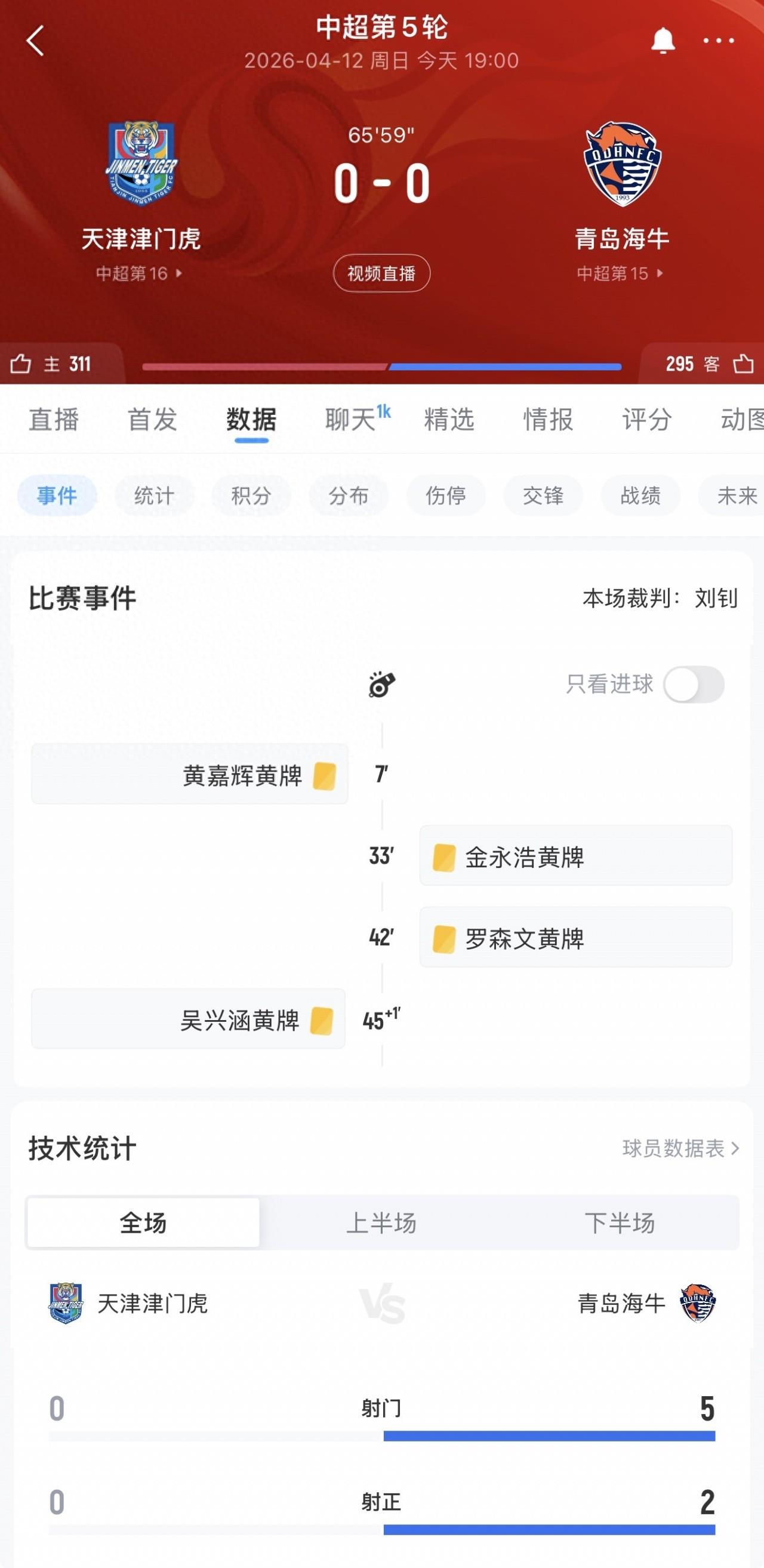
Task: Select the 积分 chip
Action: [251, 495]
